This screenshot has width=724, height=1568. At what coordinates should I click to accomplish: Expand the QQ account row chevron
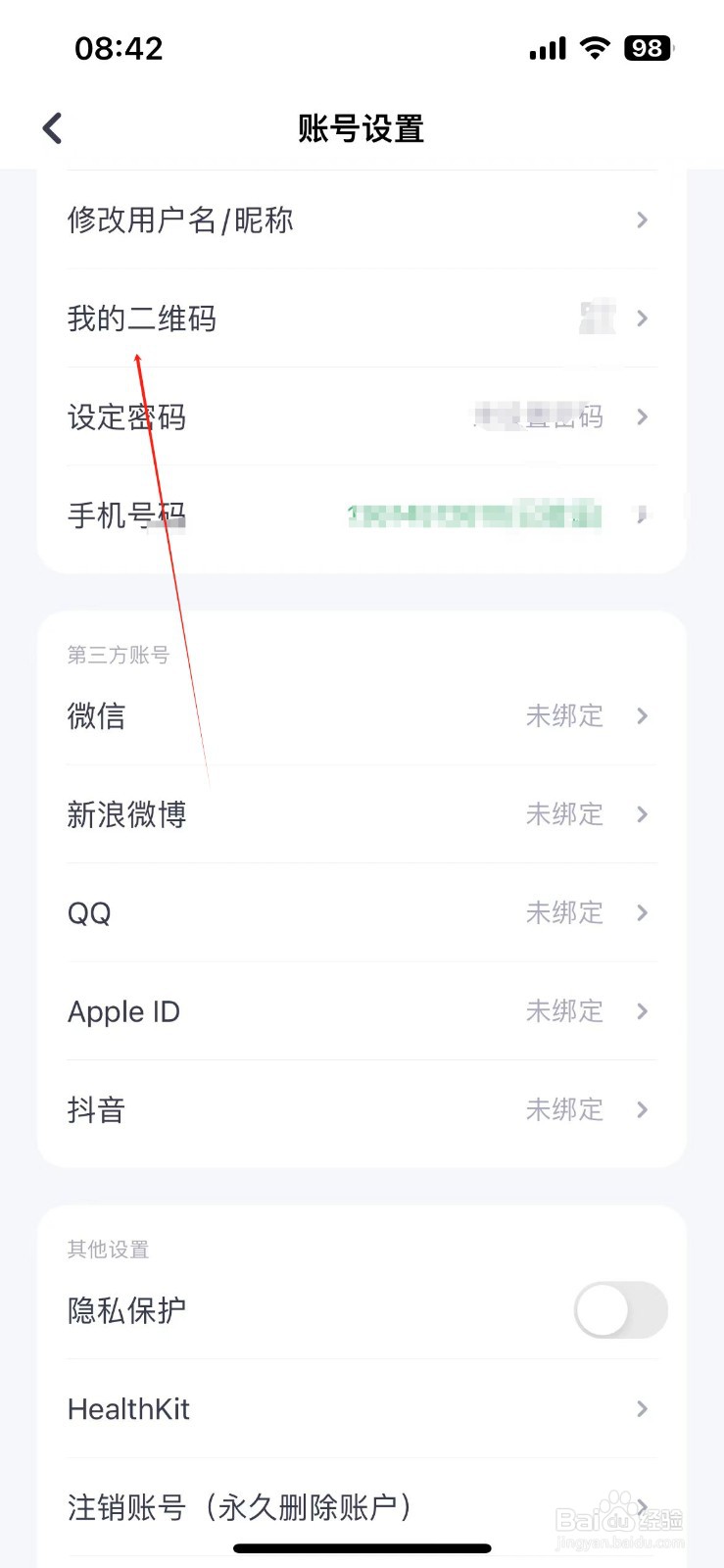point(642,912)
